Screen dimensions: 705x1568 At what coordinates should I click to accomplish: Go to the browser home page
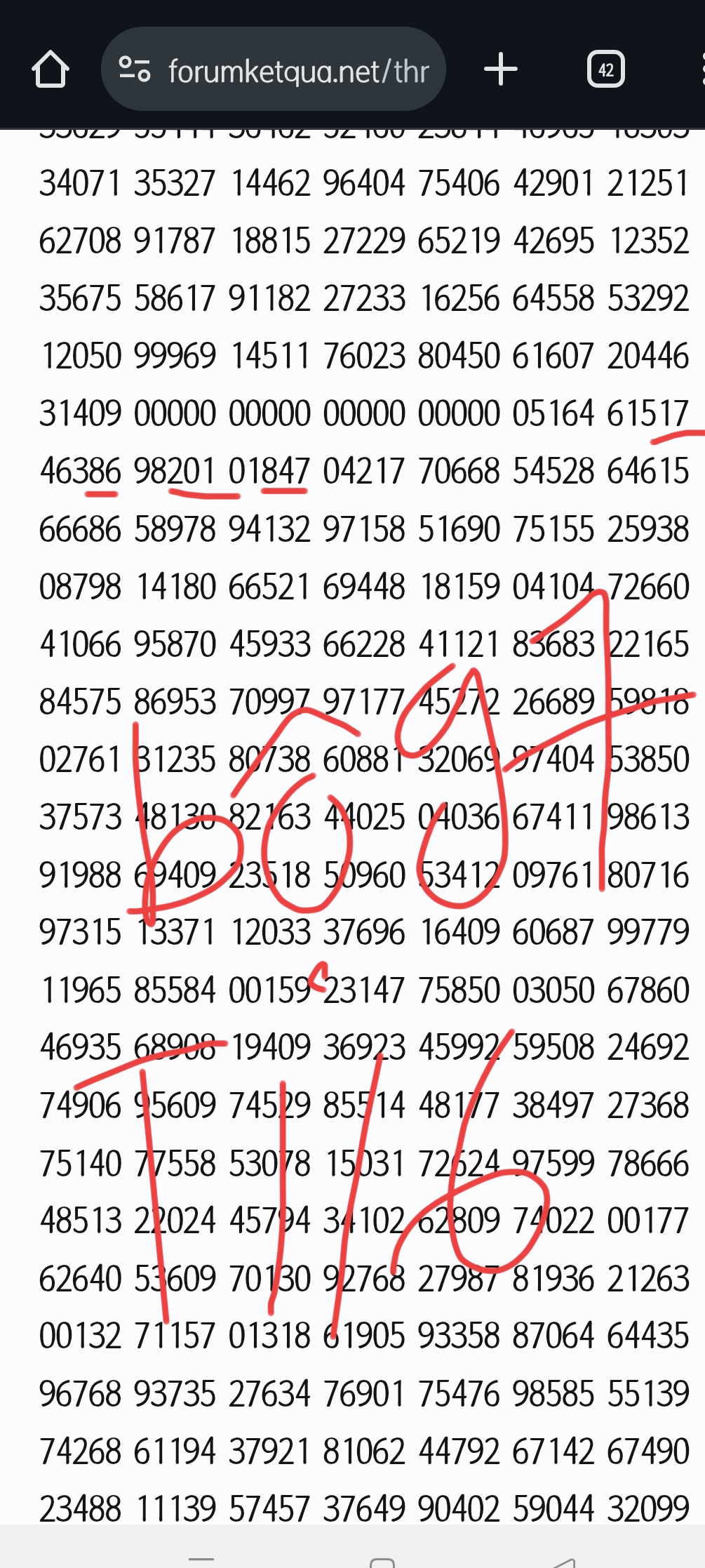(x=51, y=69)
